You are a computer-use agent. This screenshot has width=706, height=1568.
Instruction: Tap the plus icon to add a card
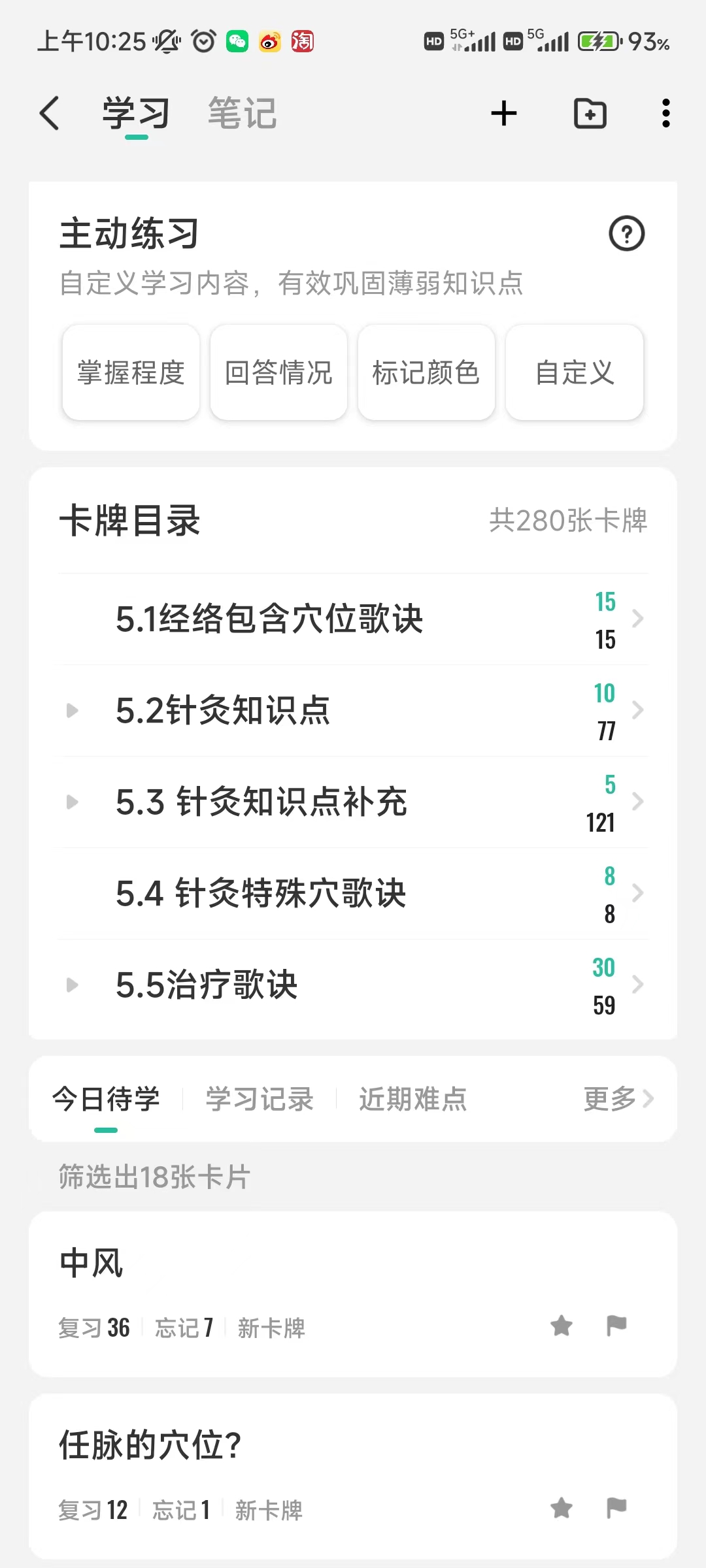pyautogui.click(x=504, y=113)
